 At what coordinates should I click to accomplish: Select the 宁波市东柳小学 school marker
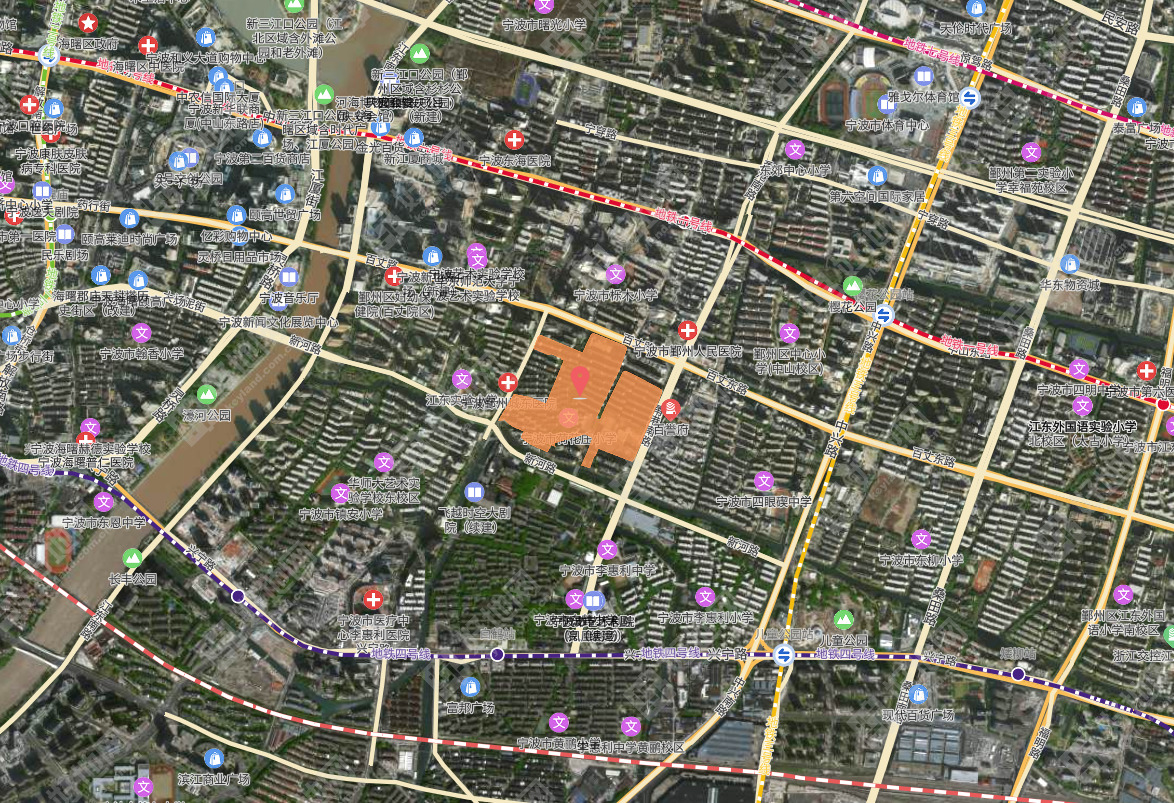[921, 539]
